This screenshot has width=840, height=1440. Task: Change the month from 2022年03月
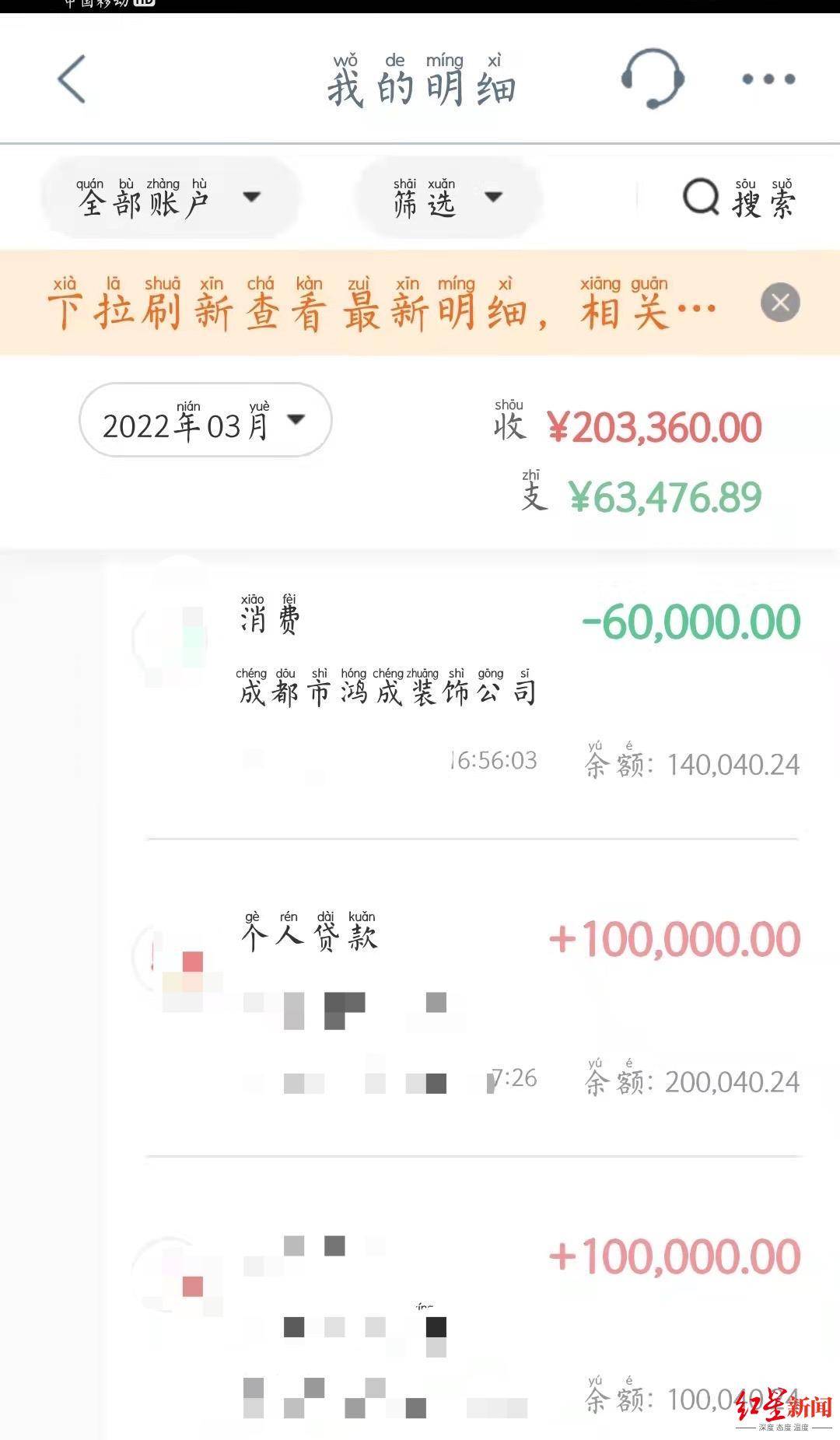[x=205, y=421]
